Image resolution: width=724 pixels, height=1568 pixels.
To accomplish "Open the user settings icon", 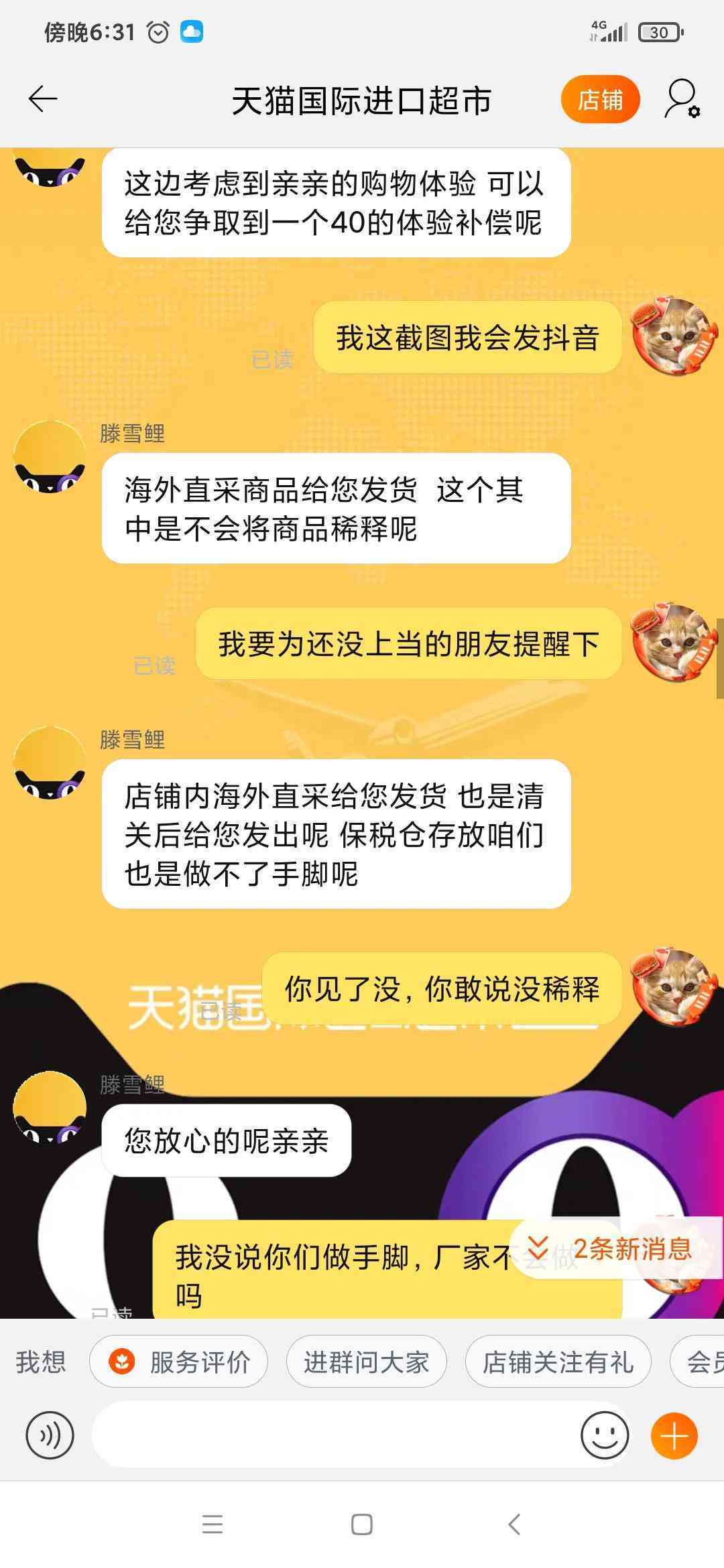I will (682, 99).
